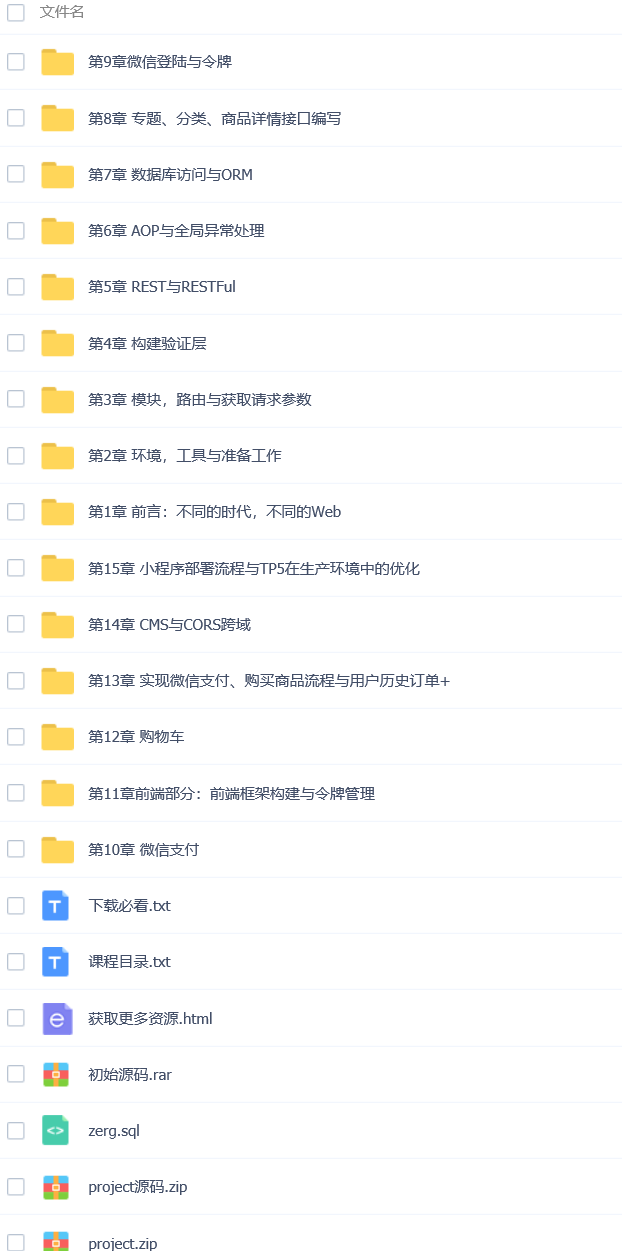622x1251 pixels.
Task: Open folder 第6章 AOP与全局异常处理
Action: pos(176,230)
